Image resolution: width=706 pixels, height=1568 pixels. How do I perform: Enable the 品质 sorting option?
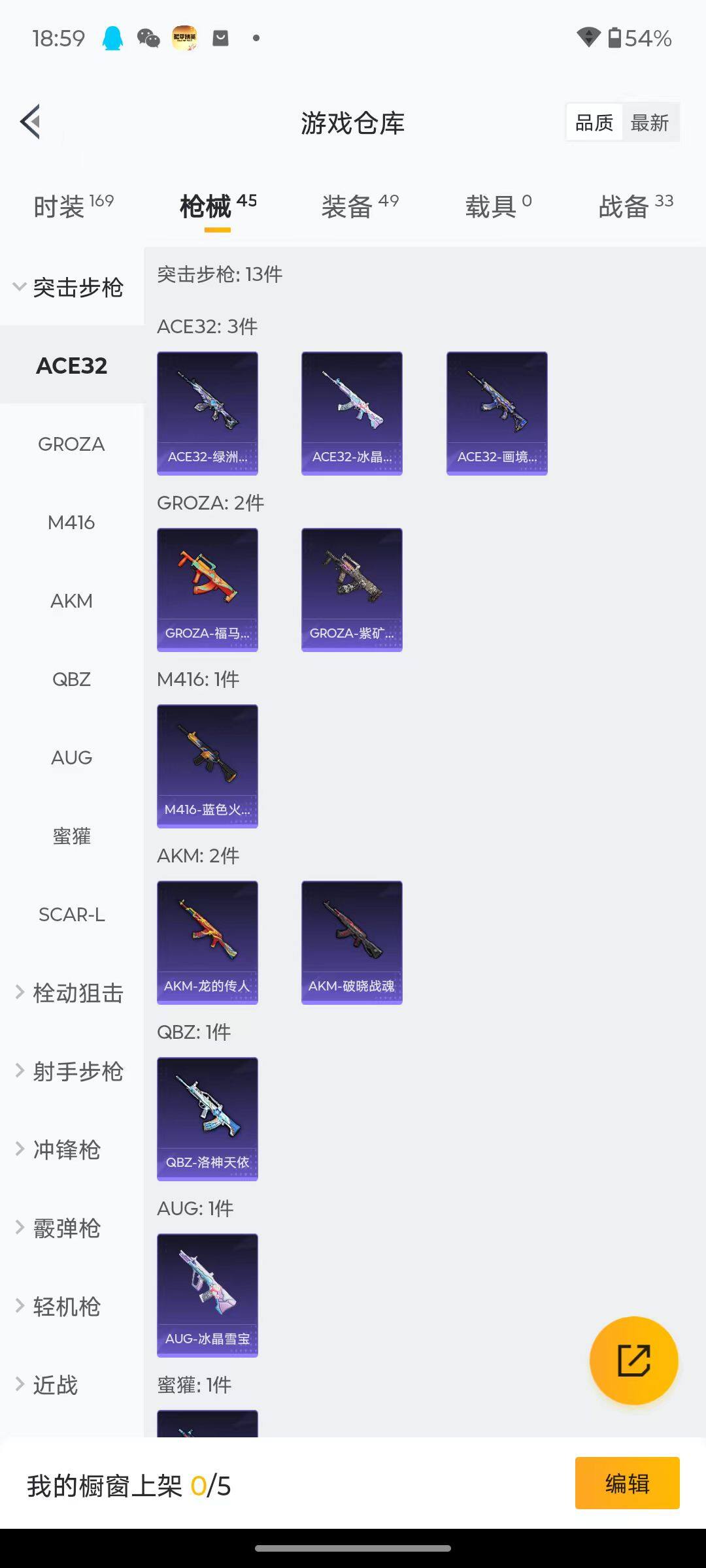593,122
